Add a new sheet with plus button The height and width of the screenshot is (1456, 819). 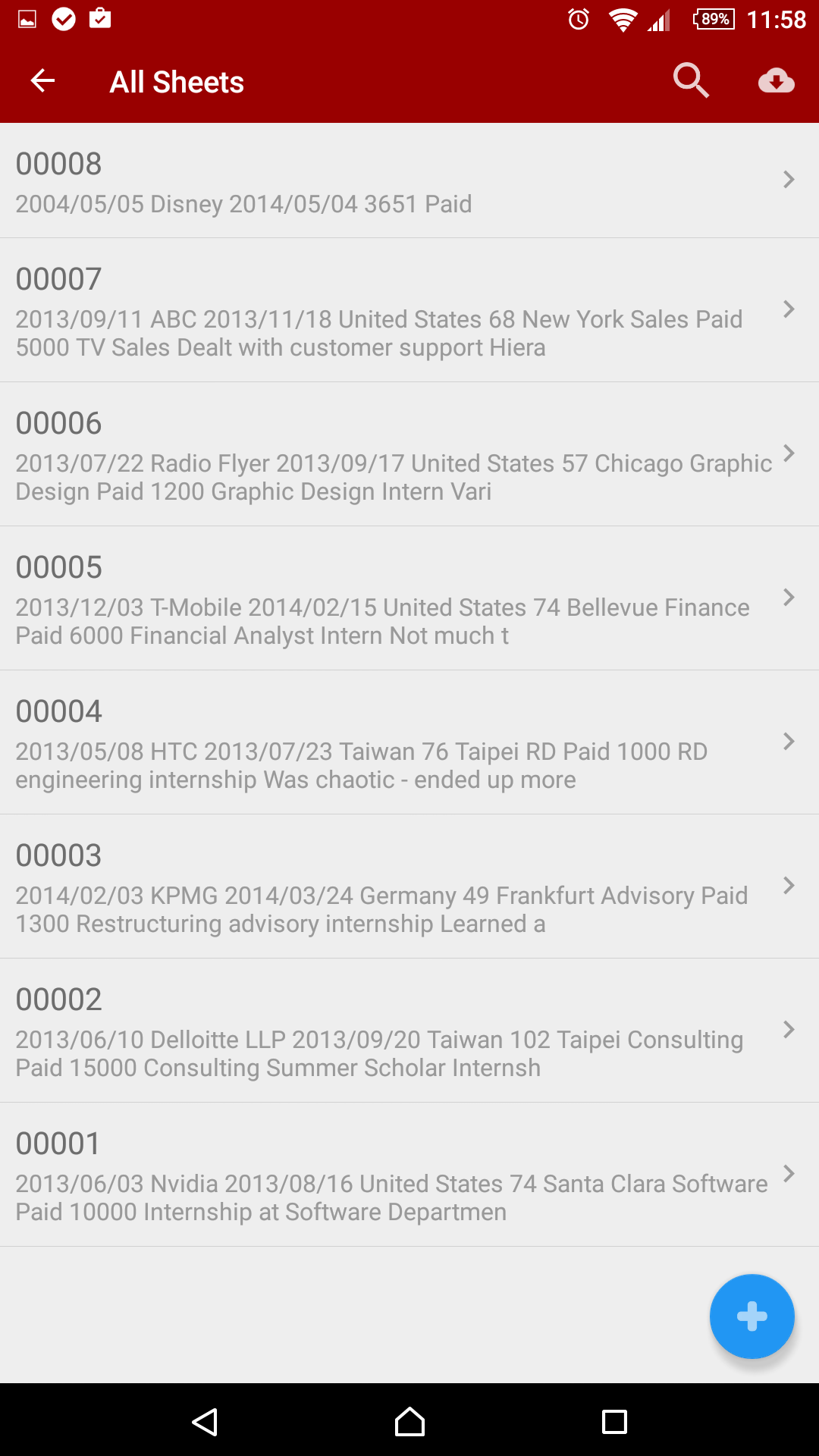click(x=752, y=1316)
